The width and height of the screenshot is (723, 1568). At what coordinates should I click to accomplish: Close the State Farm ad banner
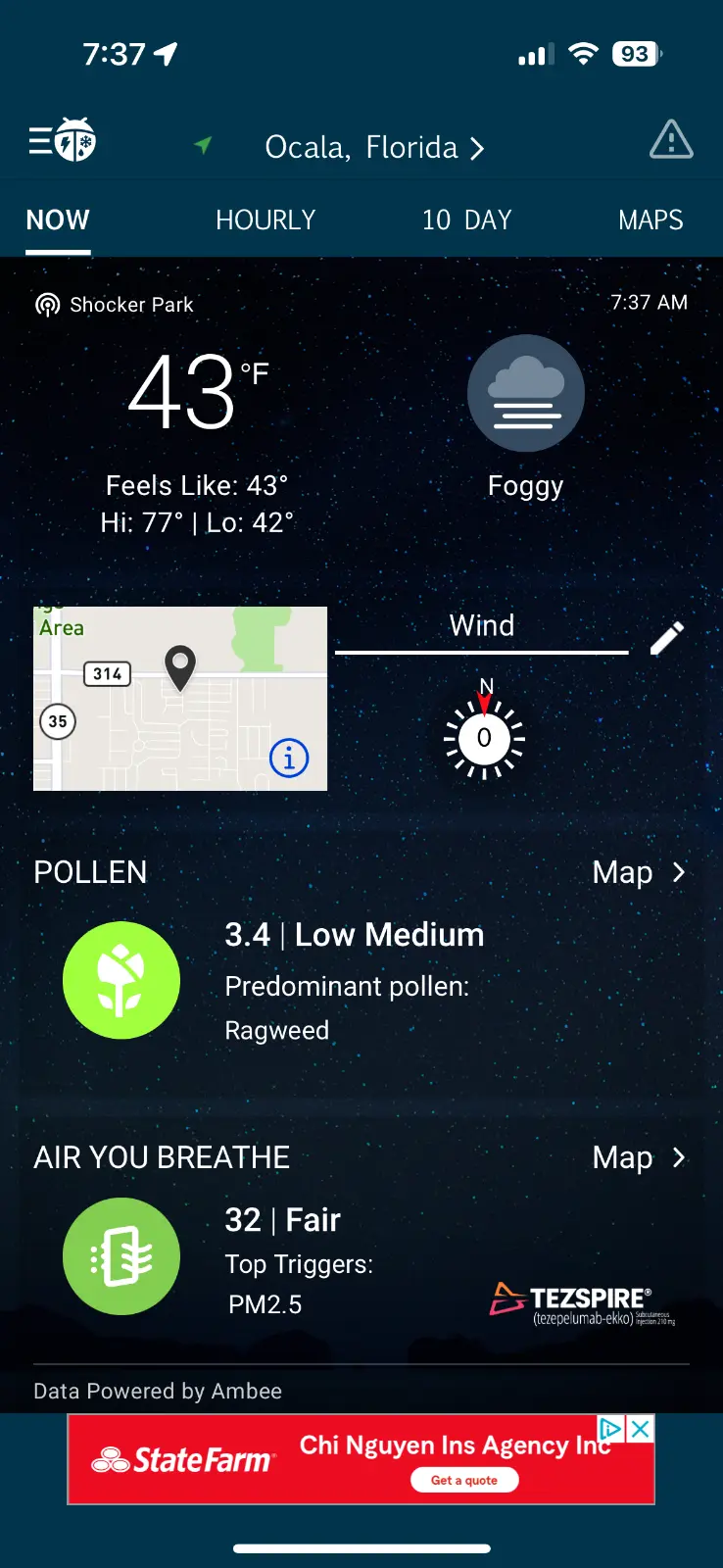pyautogui.click(x=640, y=1429)
